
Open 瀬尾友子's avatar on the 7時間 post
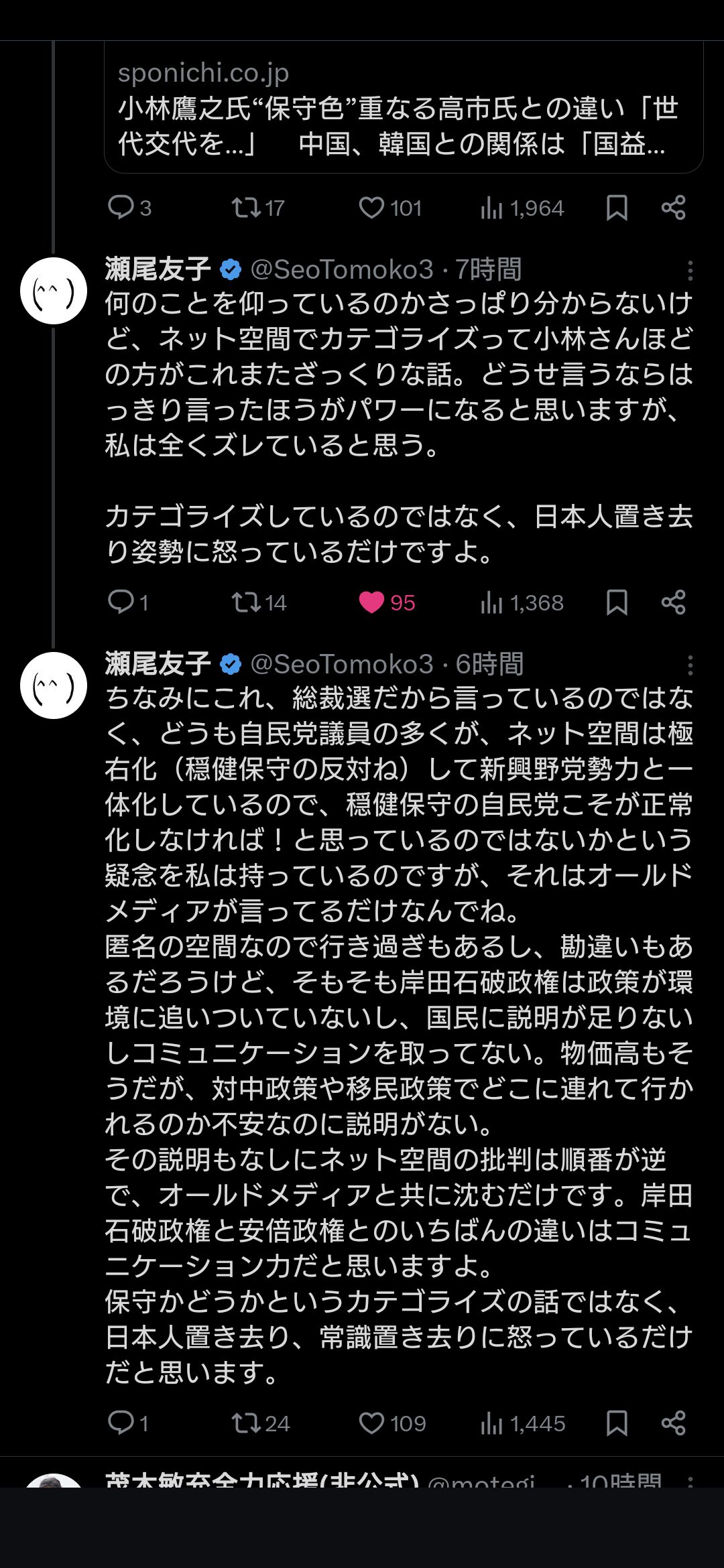[x=54, y=291]
